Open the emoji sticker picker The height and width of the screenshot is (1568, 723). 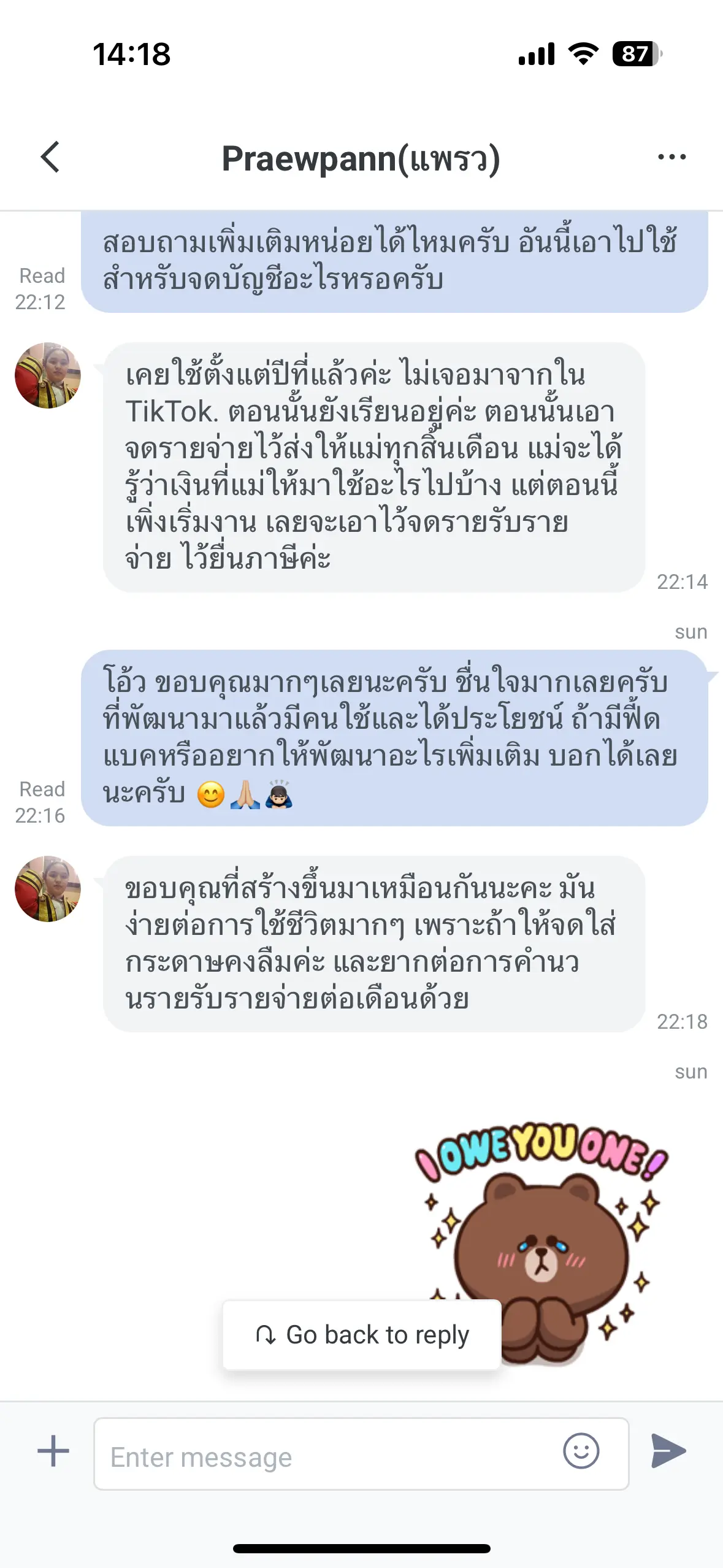[580, 1451]
